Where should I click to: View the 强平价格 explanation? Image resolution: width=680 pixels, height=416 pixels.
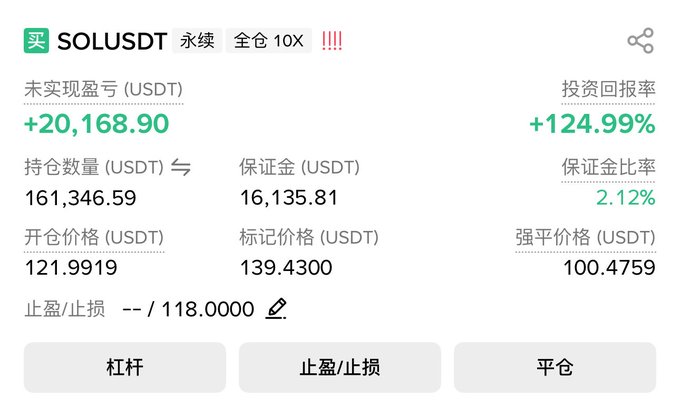click(585, 238)
